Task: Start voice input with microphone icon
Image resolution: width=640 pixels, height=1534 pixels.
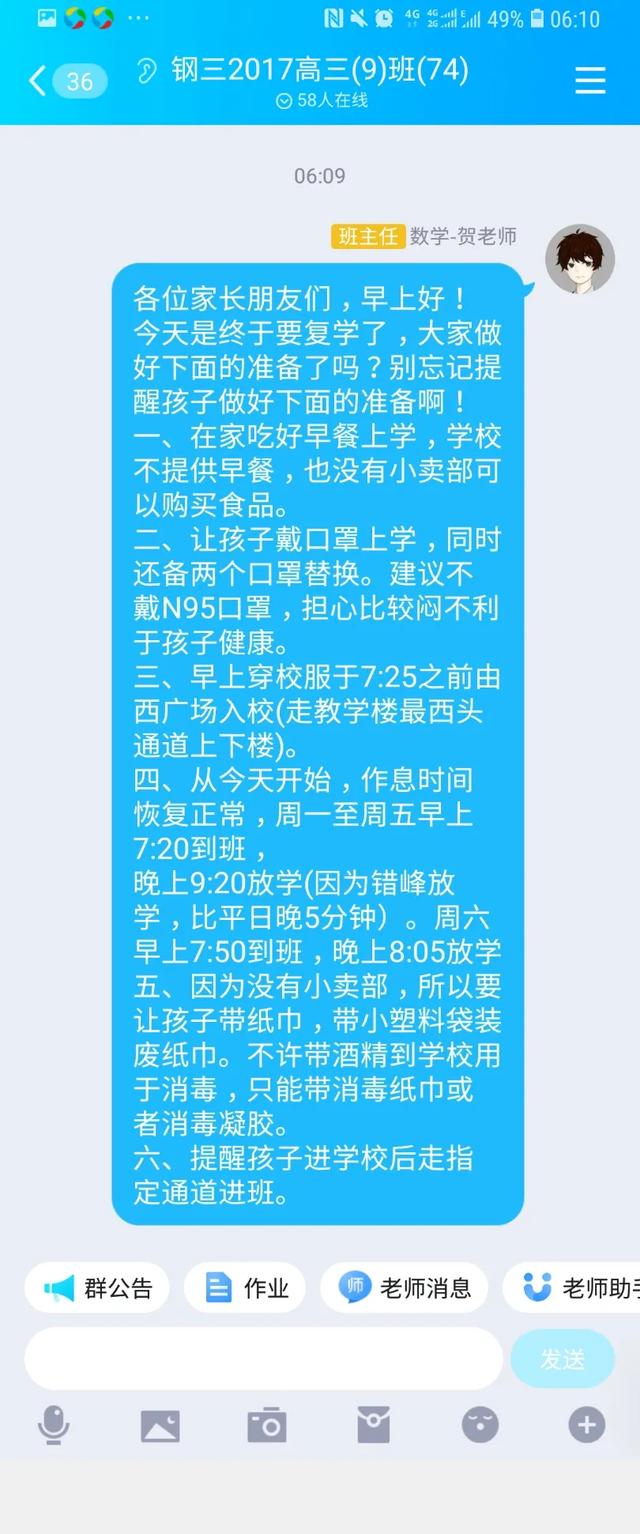Action: coord(53,1425)
